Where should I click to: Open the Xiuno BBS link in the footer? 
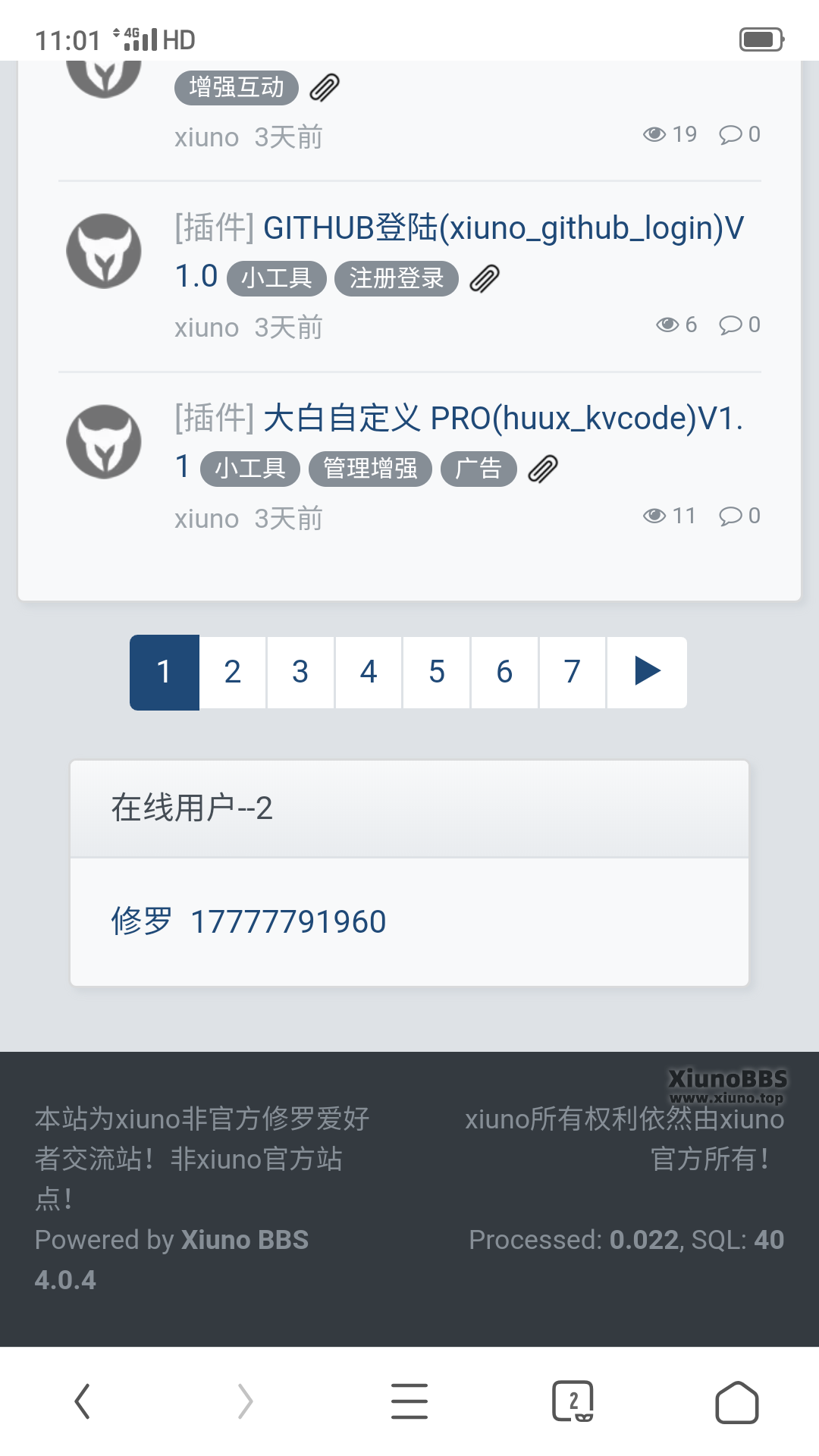click(244, 1240)
